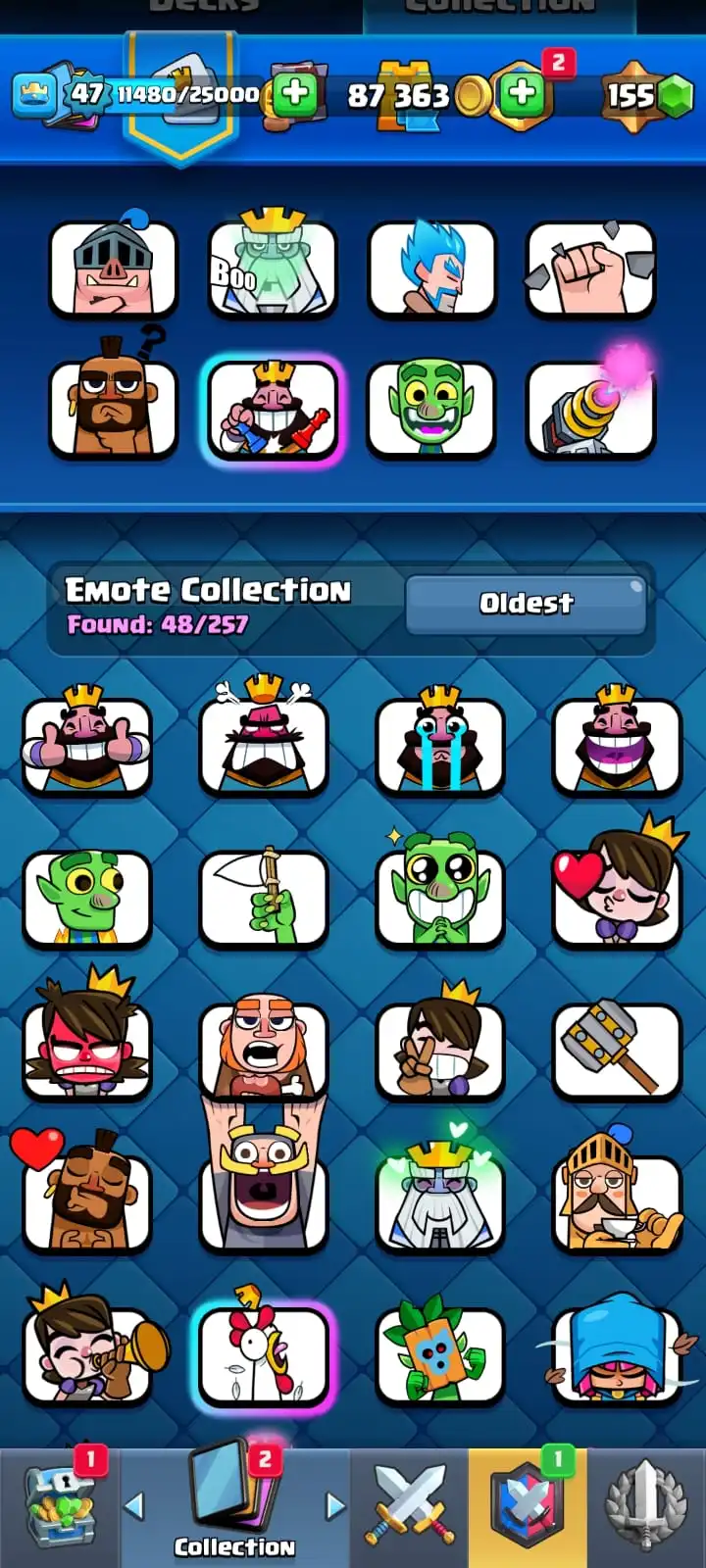Image resolution: width=706 pixels, height=1568 pixels.
Task: Open the shop chest tab
Action: pos(61,1506)
